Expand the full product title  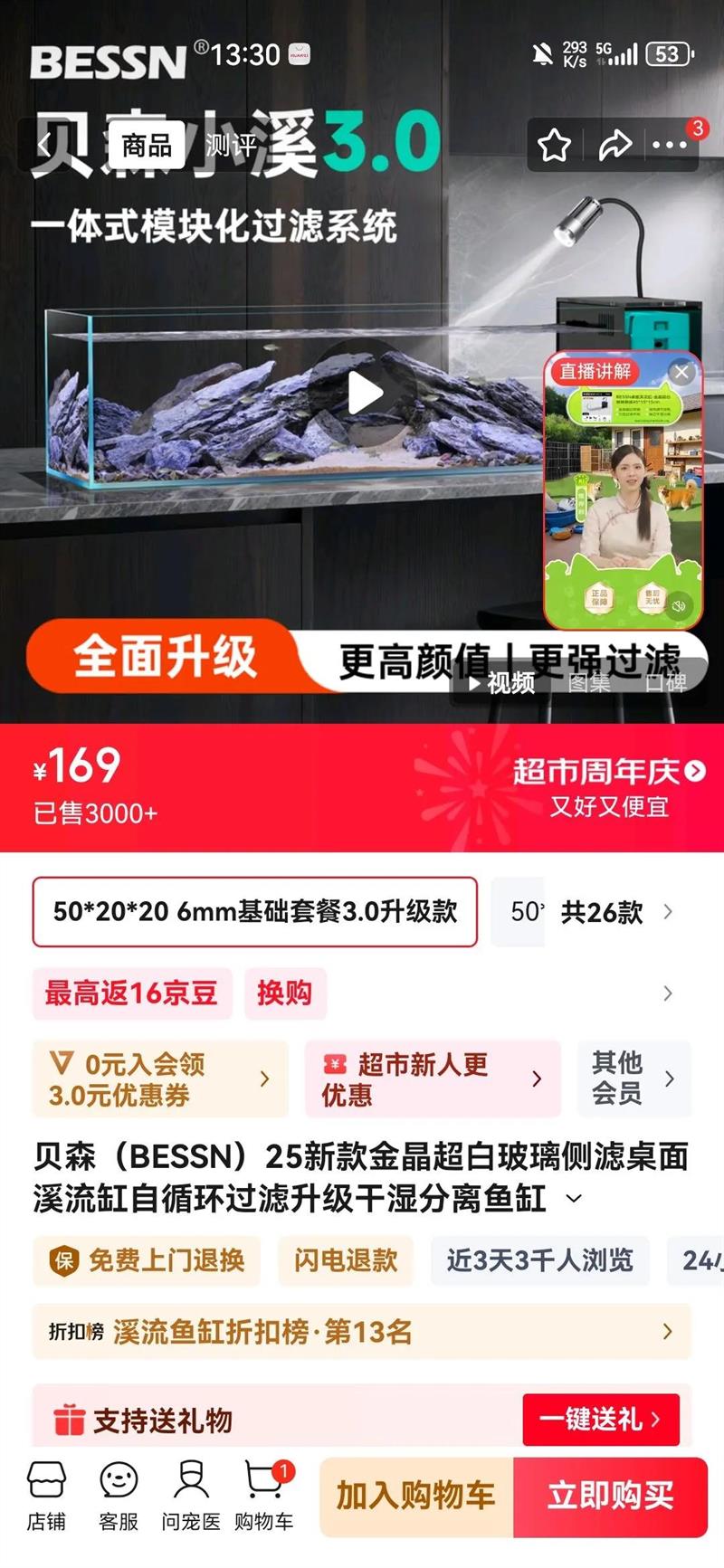[573, 1199]
